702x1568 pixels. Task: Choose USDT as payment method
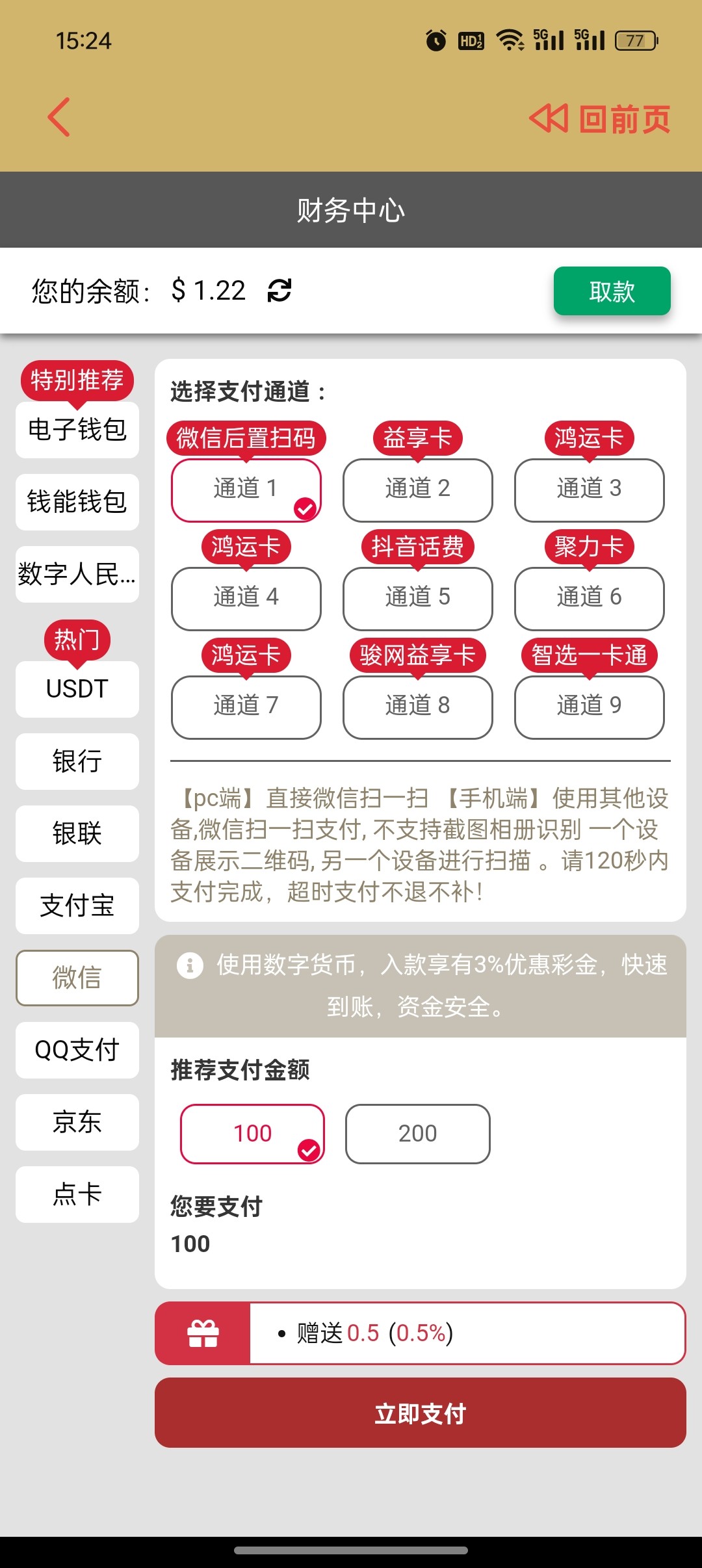pyautogui.click(x=77, y=689)
